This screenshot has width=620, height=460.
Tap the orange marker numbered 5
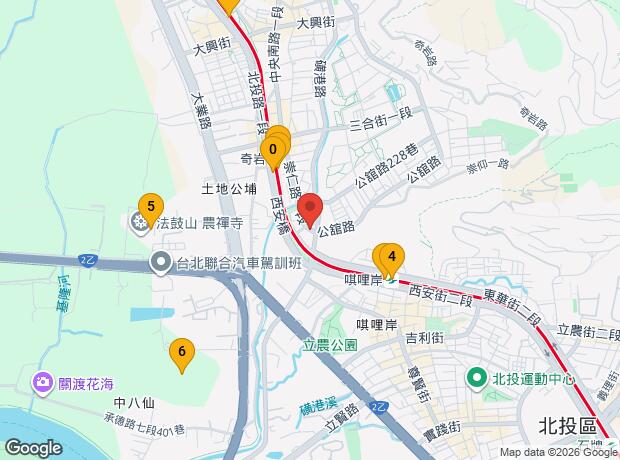pyautogui.click(x=150, y=206)
